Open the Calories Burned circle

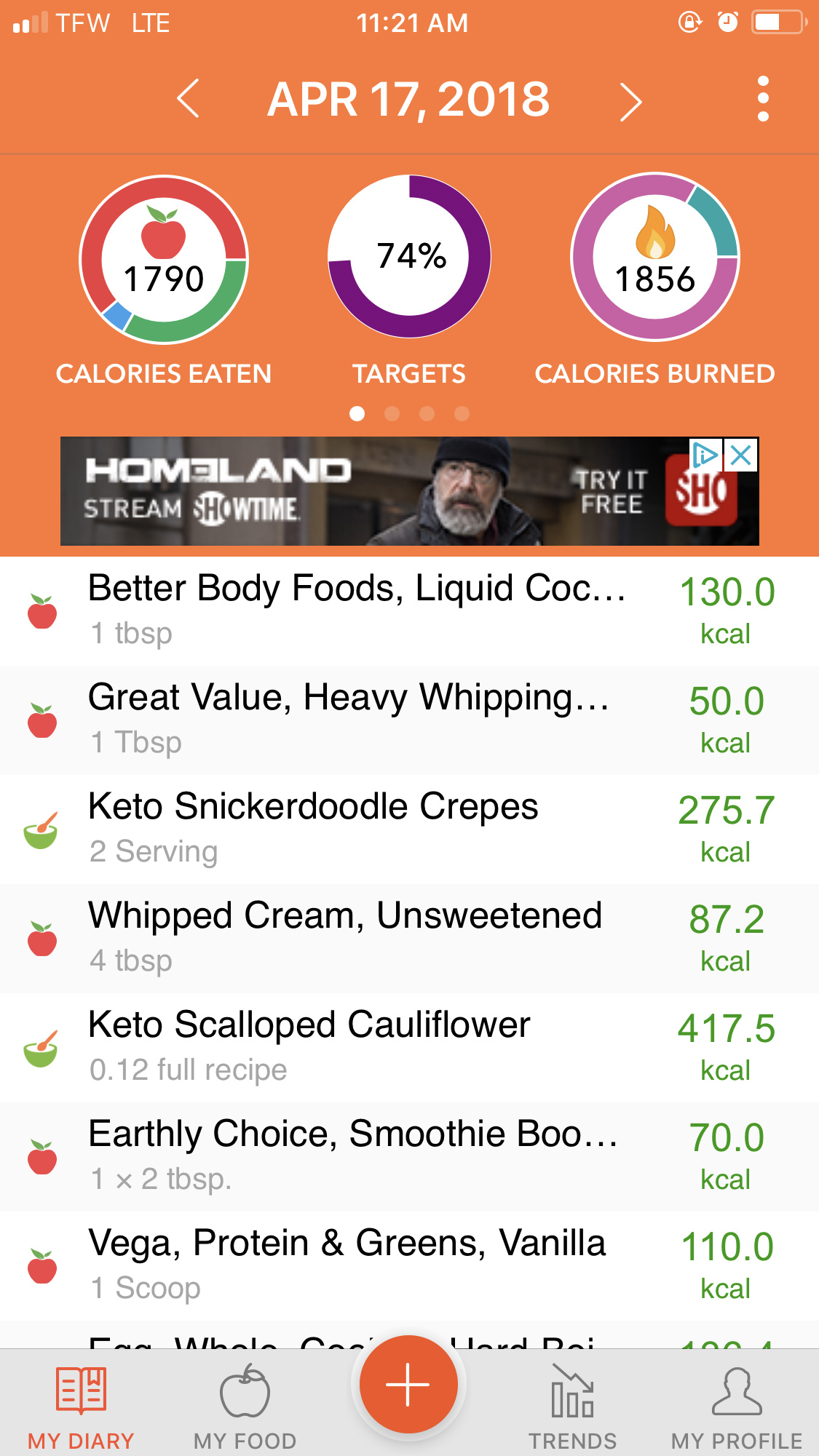point(654,257)
